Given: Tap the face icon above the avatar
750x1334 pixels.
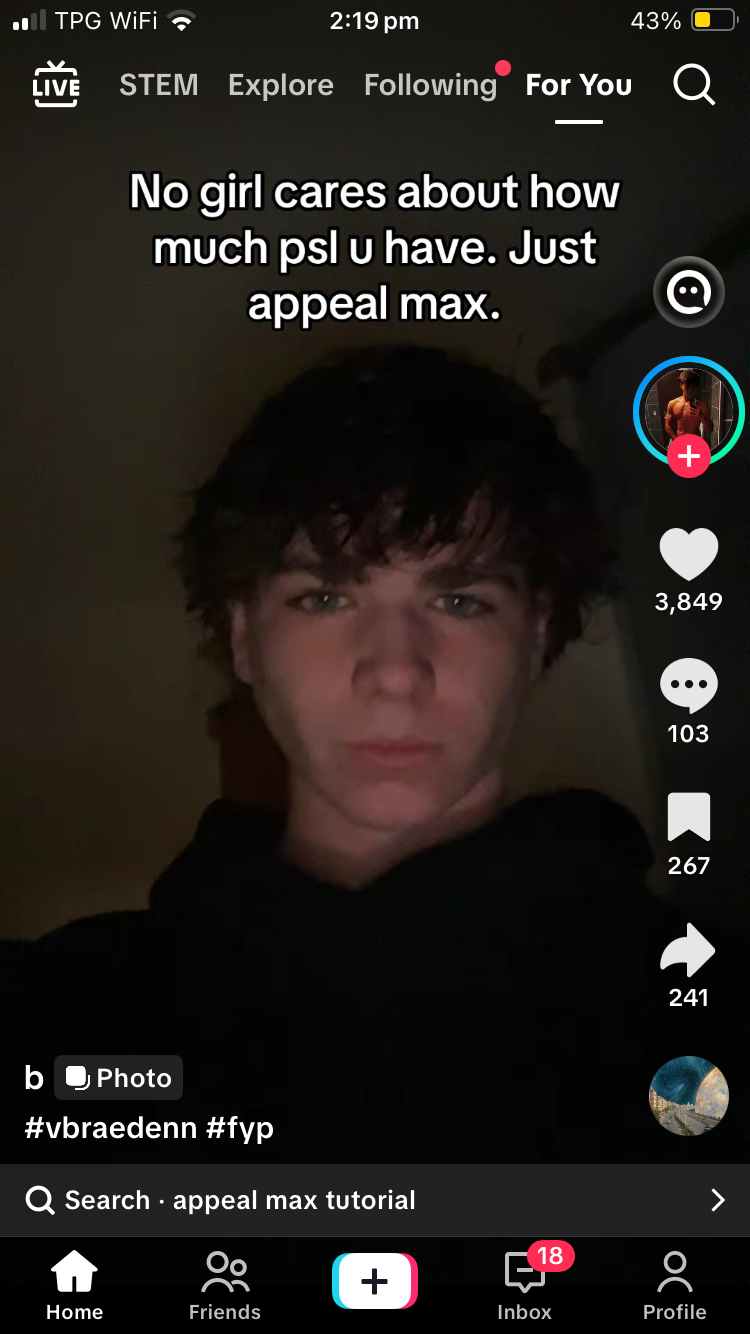Looking at the screenshot, I should tap(688, 292).
